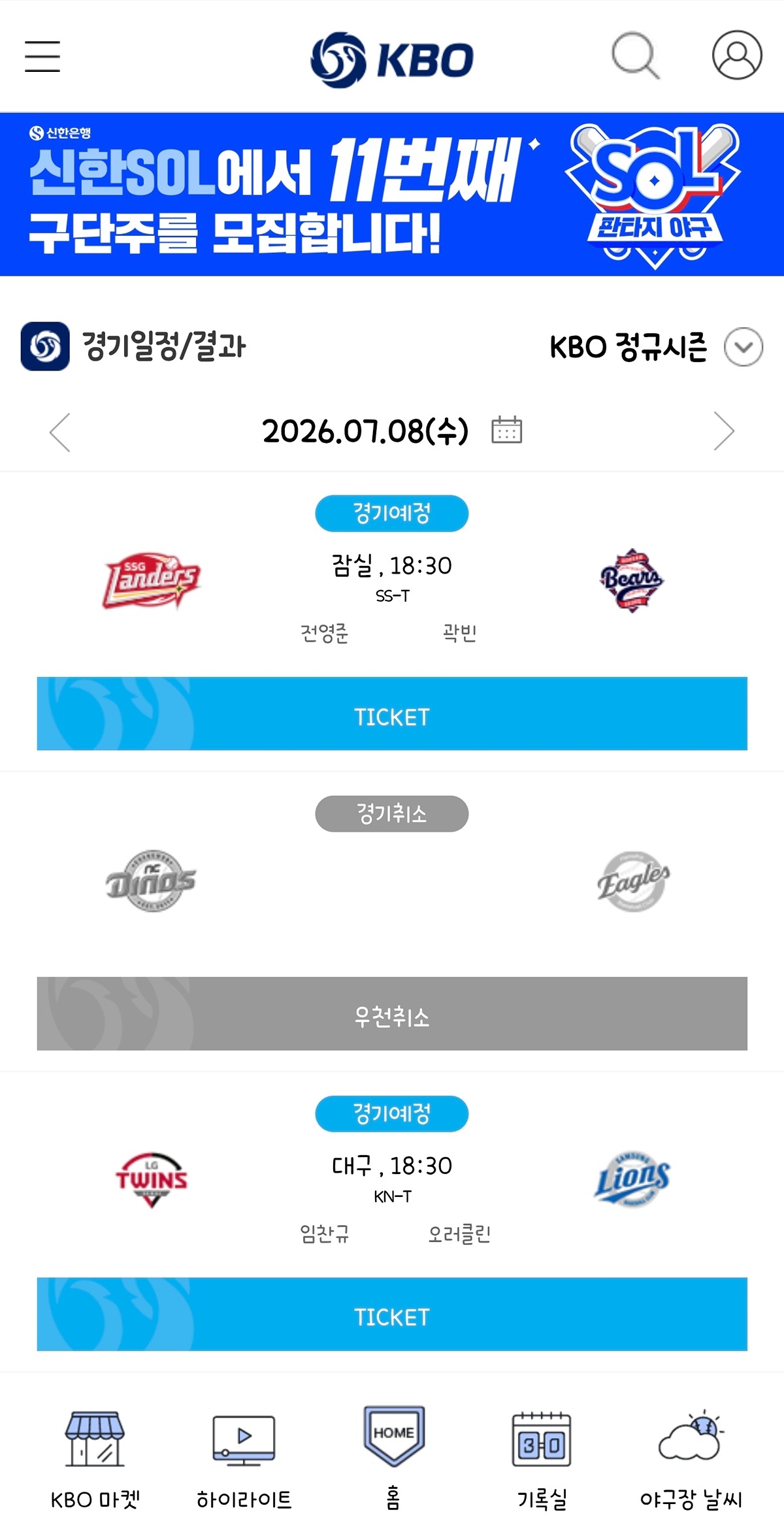784x1540 pixels.
Task: Open the Shinhan SOL fantasy baseball banner
Action: point(392,194)
